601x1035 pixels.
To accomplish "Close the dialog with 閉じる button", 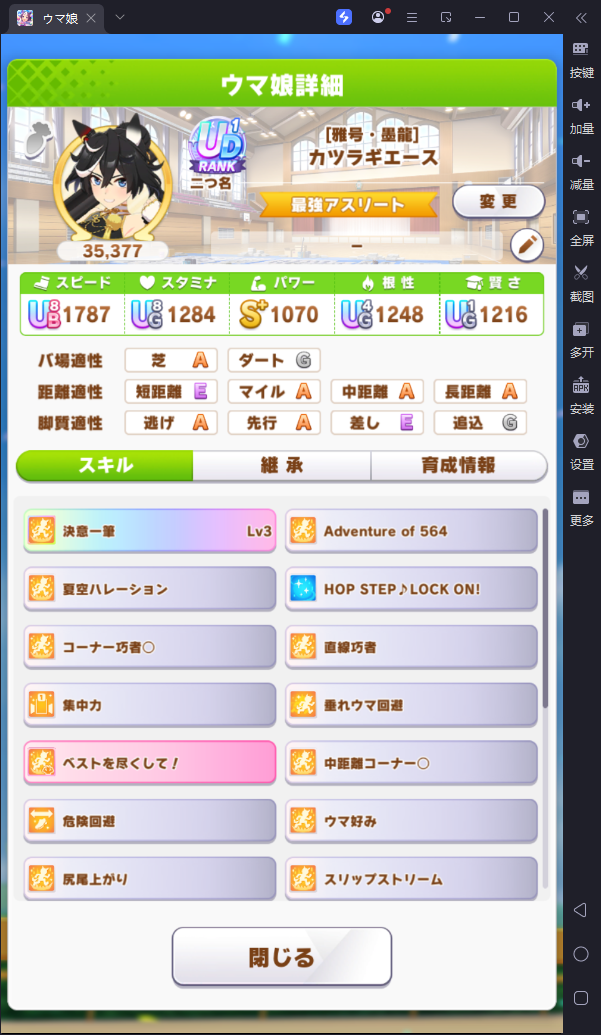I will [x=281, y=957].
